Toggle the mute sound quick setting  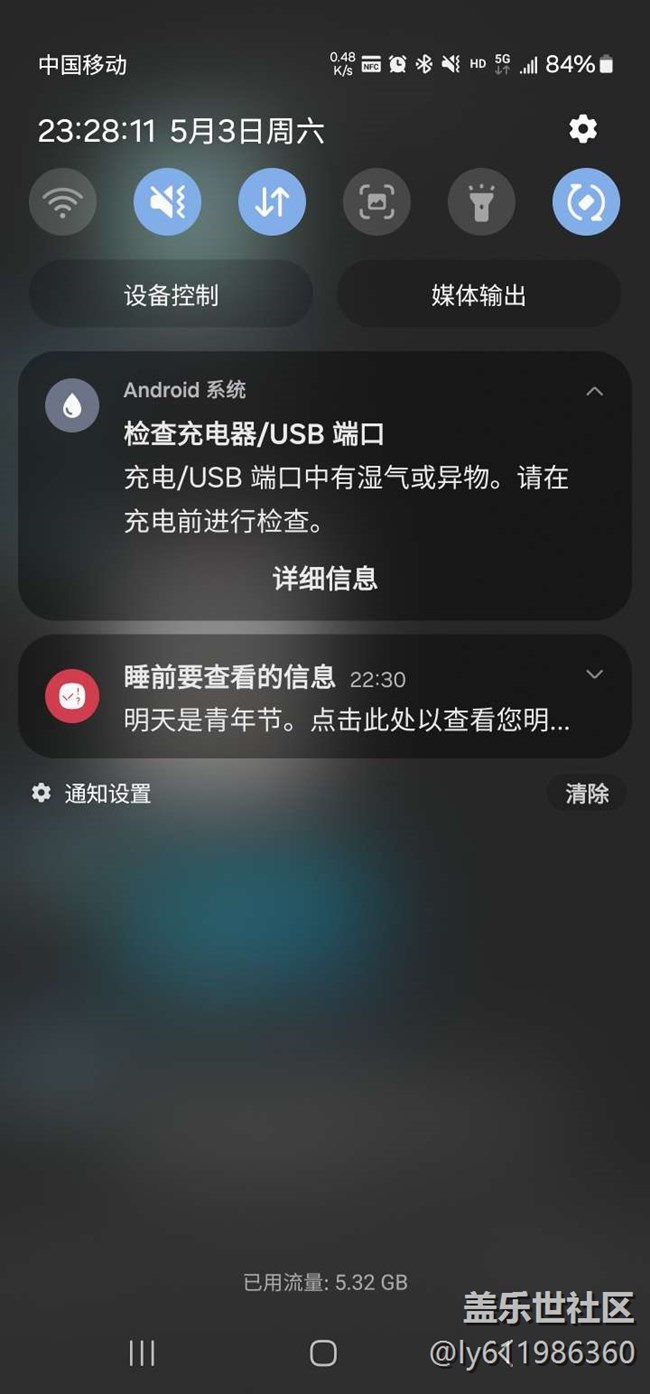pyautogui.click(x=167, y=202)
